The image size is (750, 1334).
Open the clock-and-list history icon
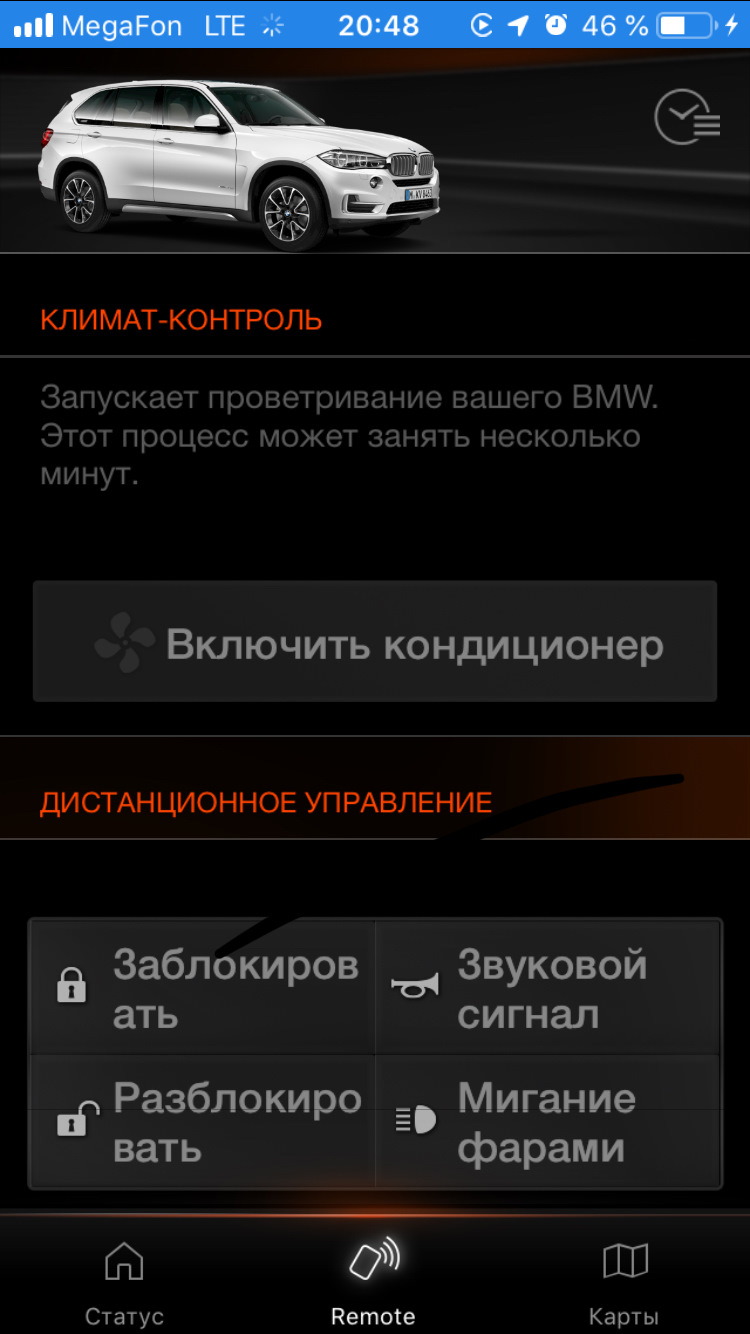click(687, 118)
